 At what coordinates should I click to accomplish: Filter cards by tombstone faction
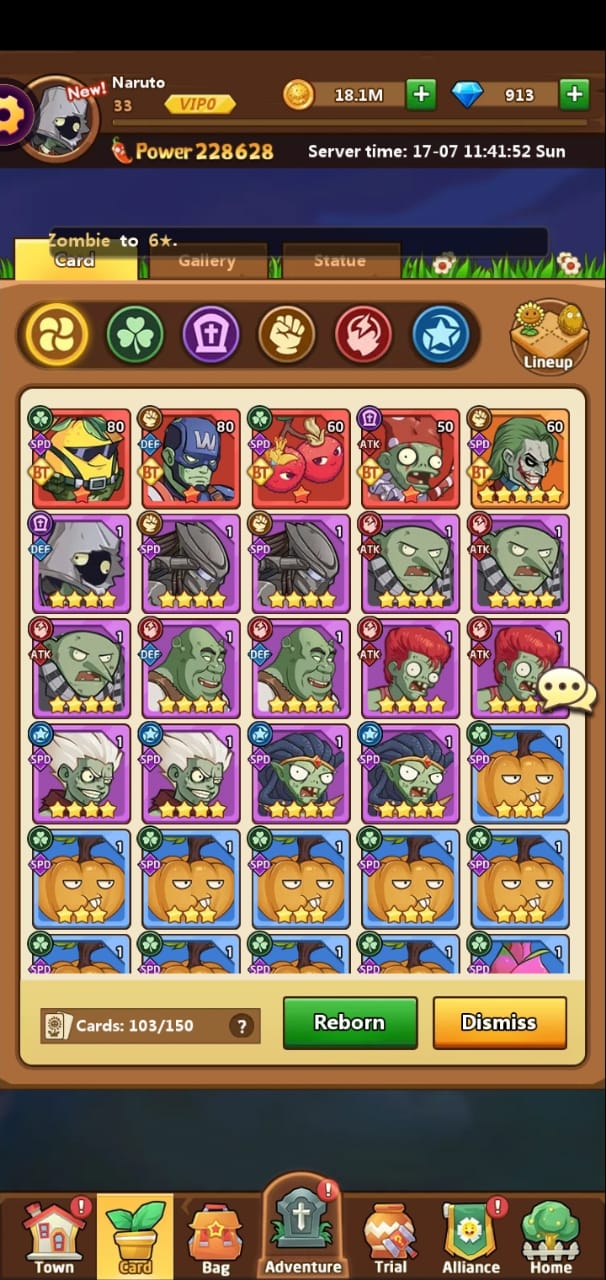(210, 335)
